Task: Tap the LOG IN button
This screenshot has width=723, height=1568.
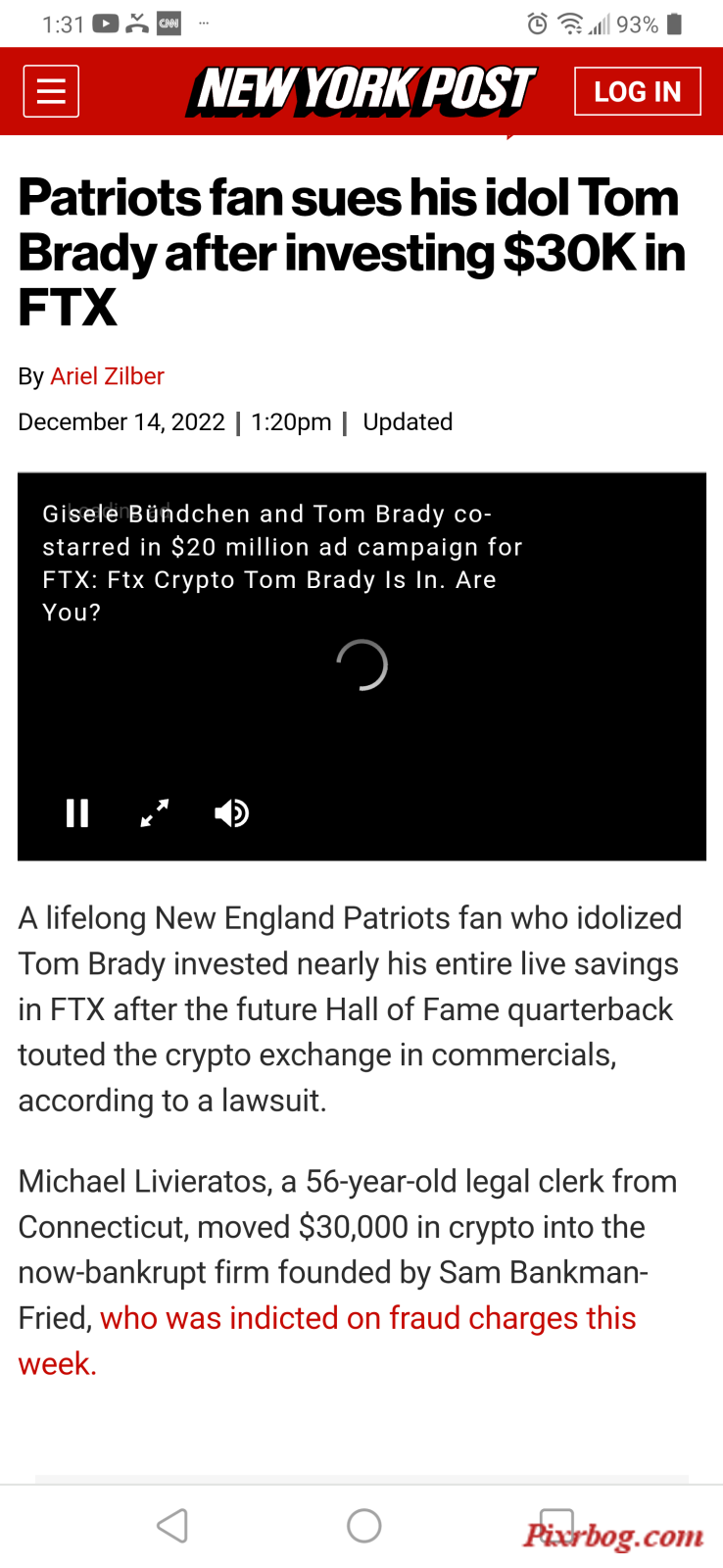Action: tap(637, 91)
